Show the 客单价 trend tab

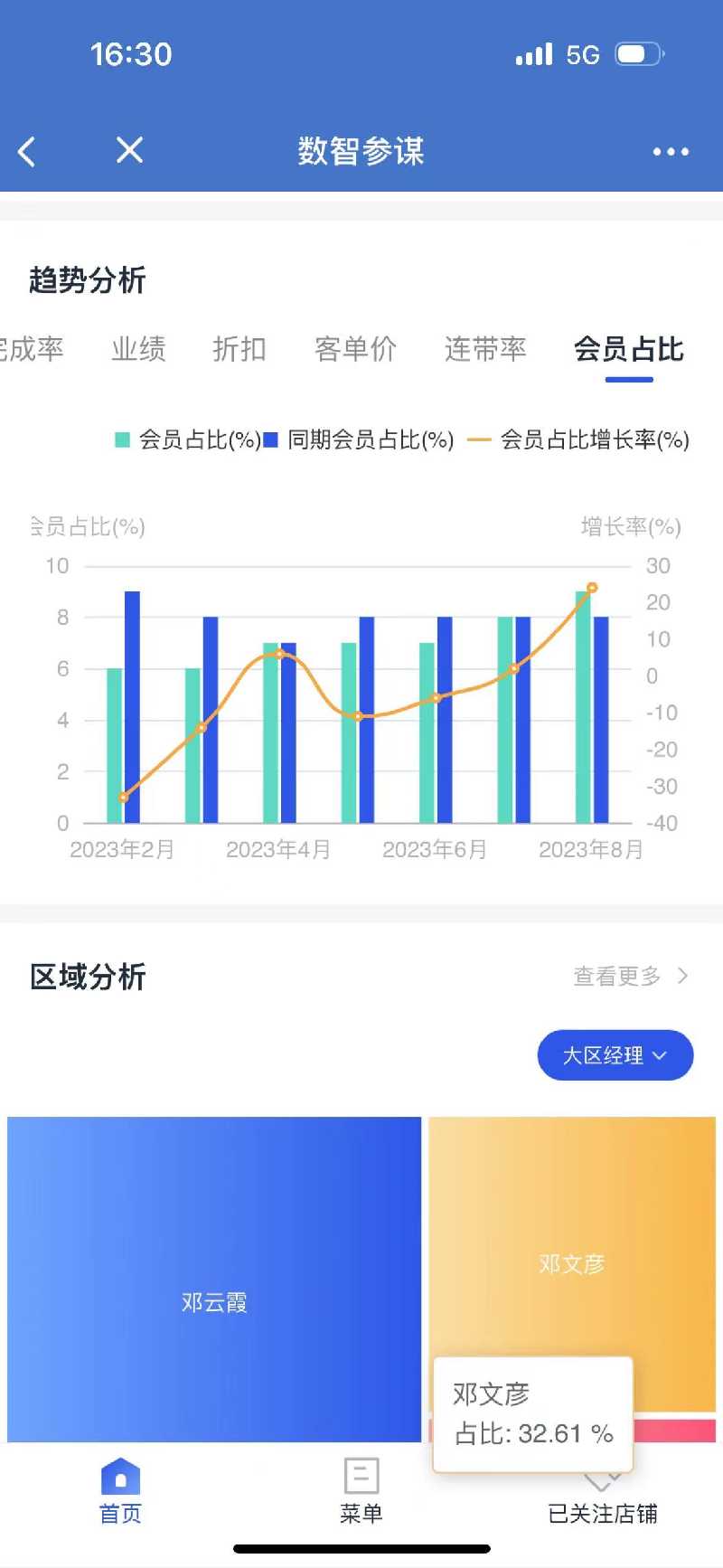pyautogui.click(x=355, y=349)
